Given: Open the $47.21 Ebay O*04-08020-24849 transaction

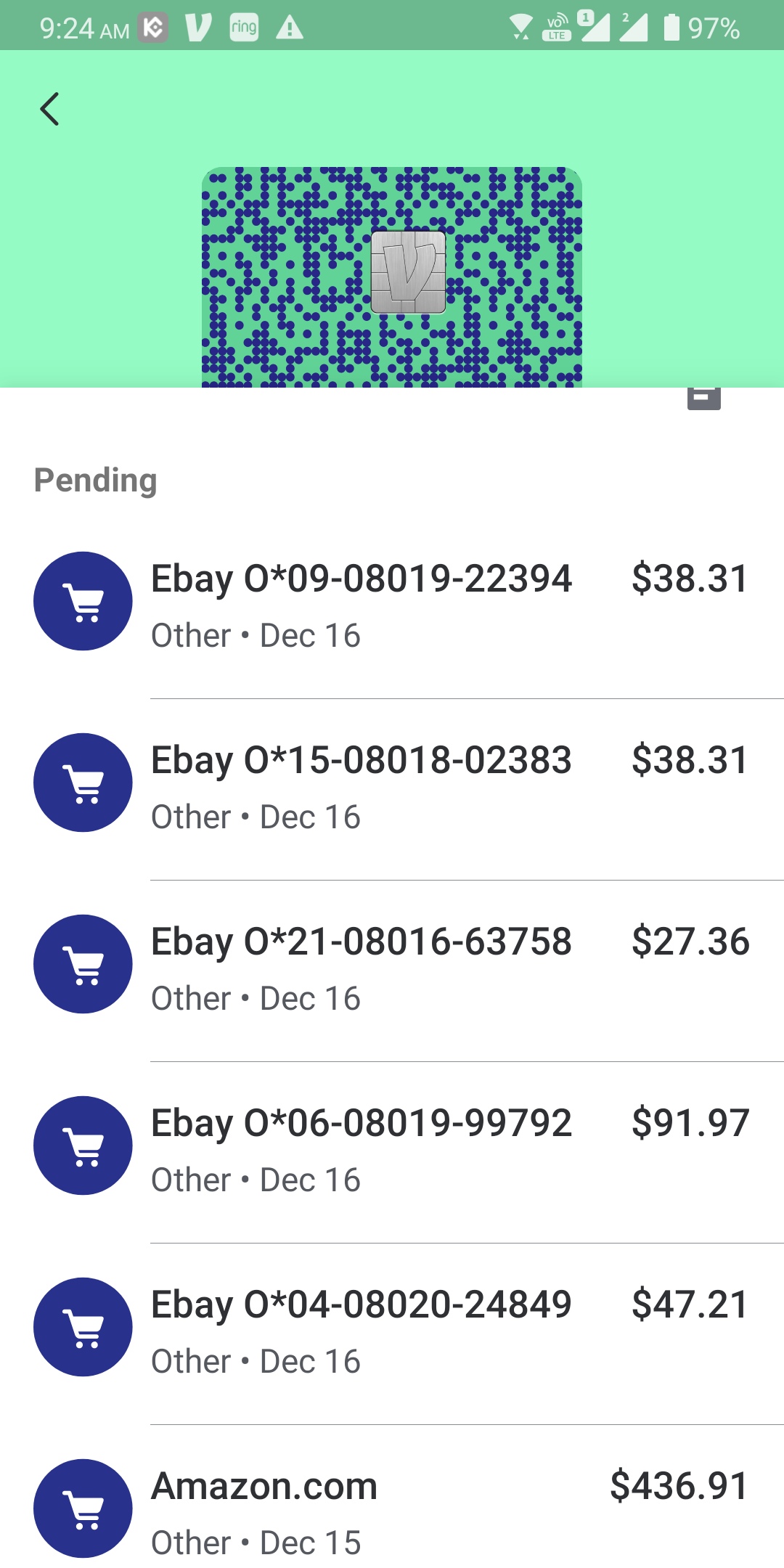Looking at the screenshot, I should pos(392,1334).
